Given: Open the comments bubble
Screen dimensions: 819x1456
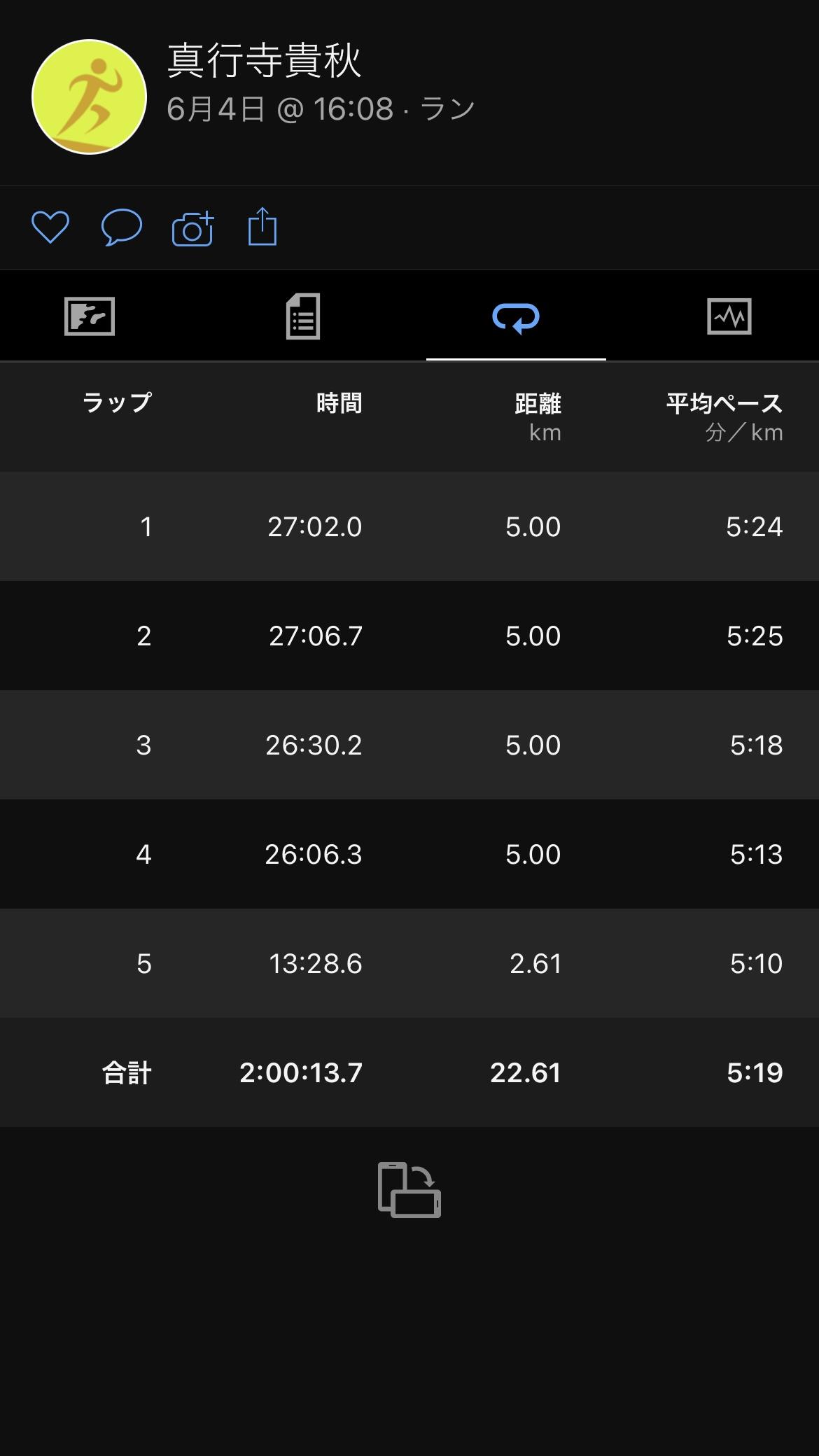Looking at the screenshot, I should coord(122,227).
